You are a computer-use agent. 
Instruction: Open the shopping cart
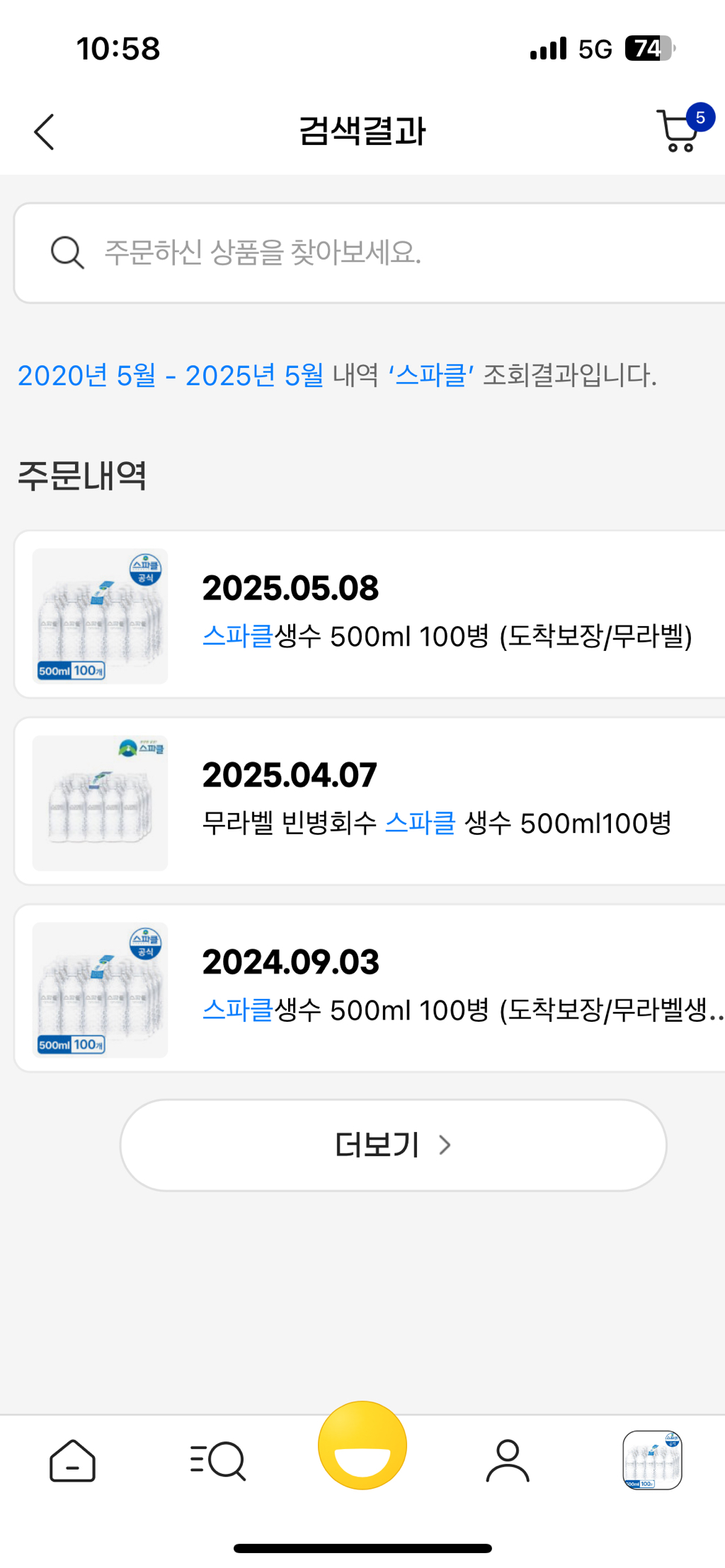679,132
